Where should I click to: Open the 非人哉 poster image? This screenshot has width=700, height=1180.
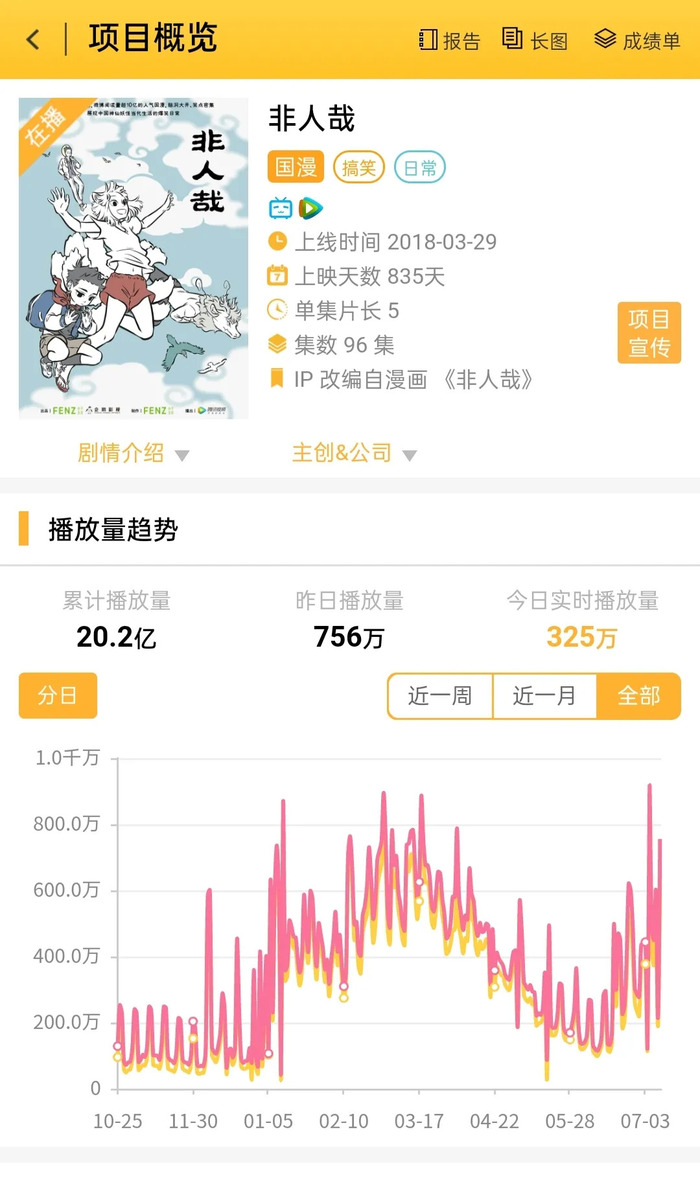(133, 258)
